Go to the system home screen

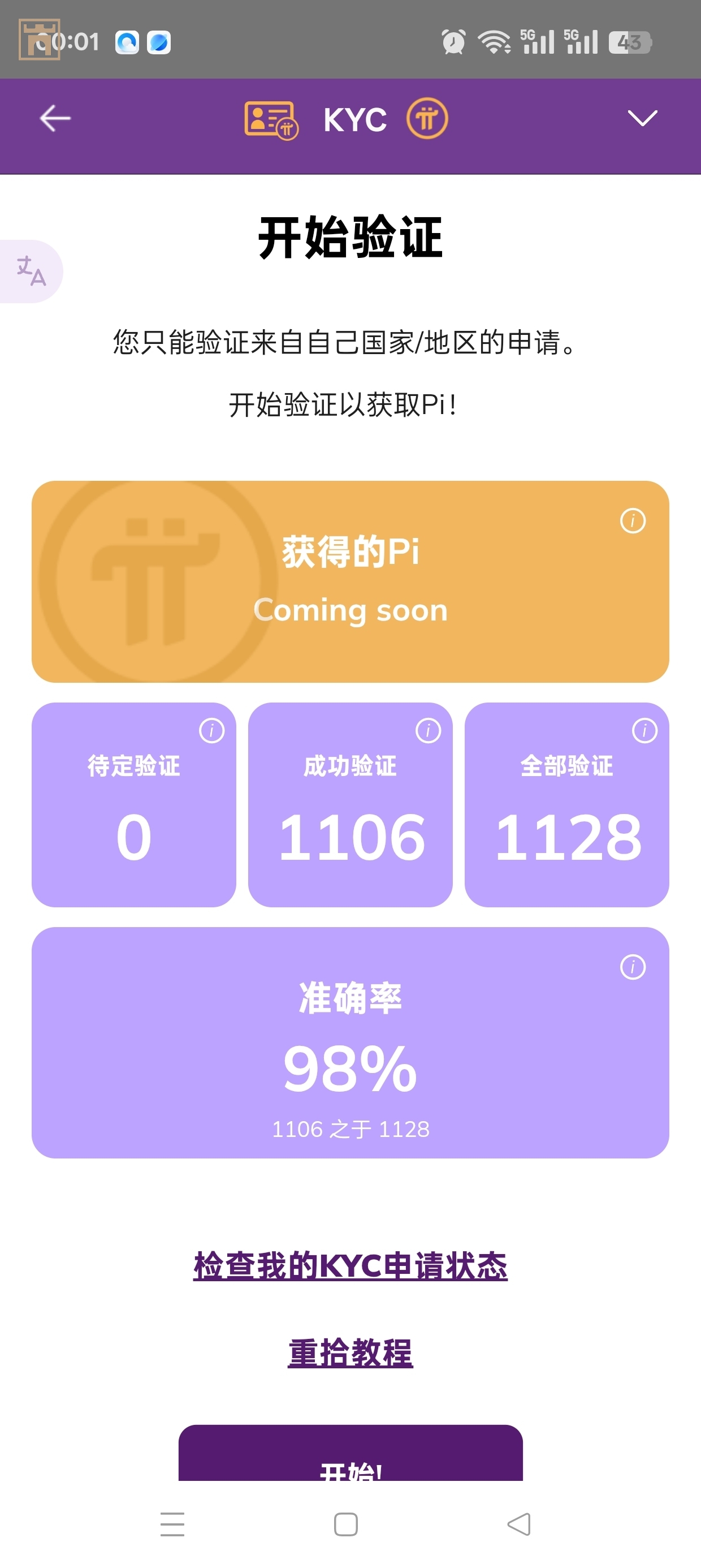pos(345,1524)
